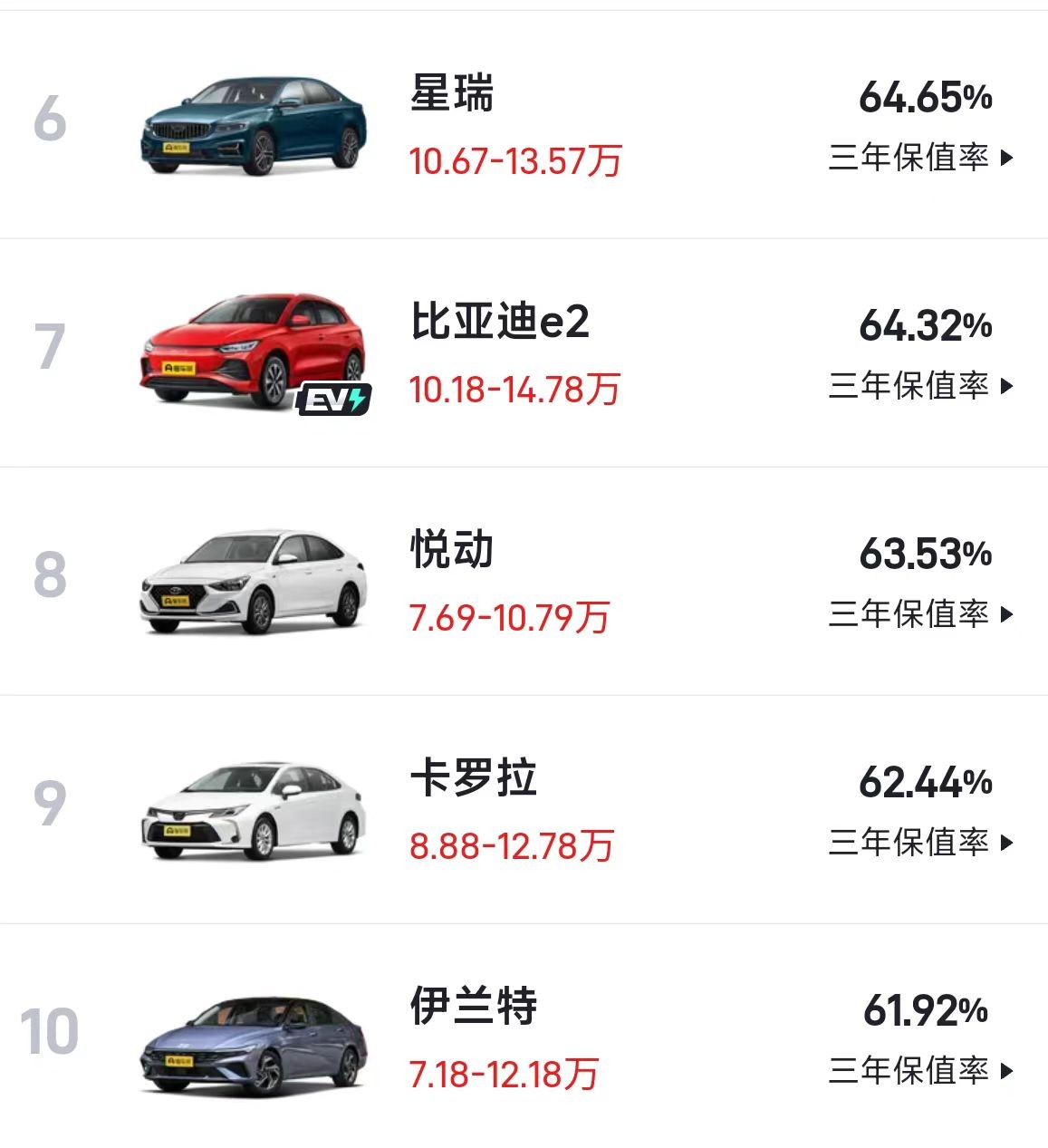View 三年保值率 details for 比亚迪e2
The width and height of the screenshot is (1048, 1148).
click(920, 386)
